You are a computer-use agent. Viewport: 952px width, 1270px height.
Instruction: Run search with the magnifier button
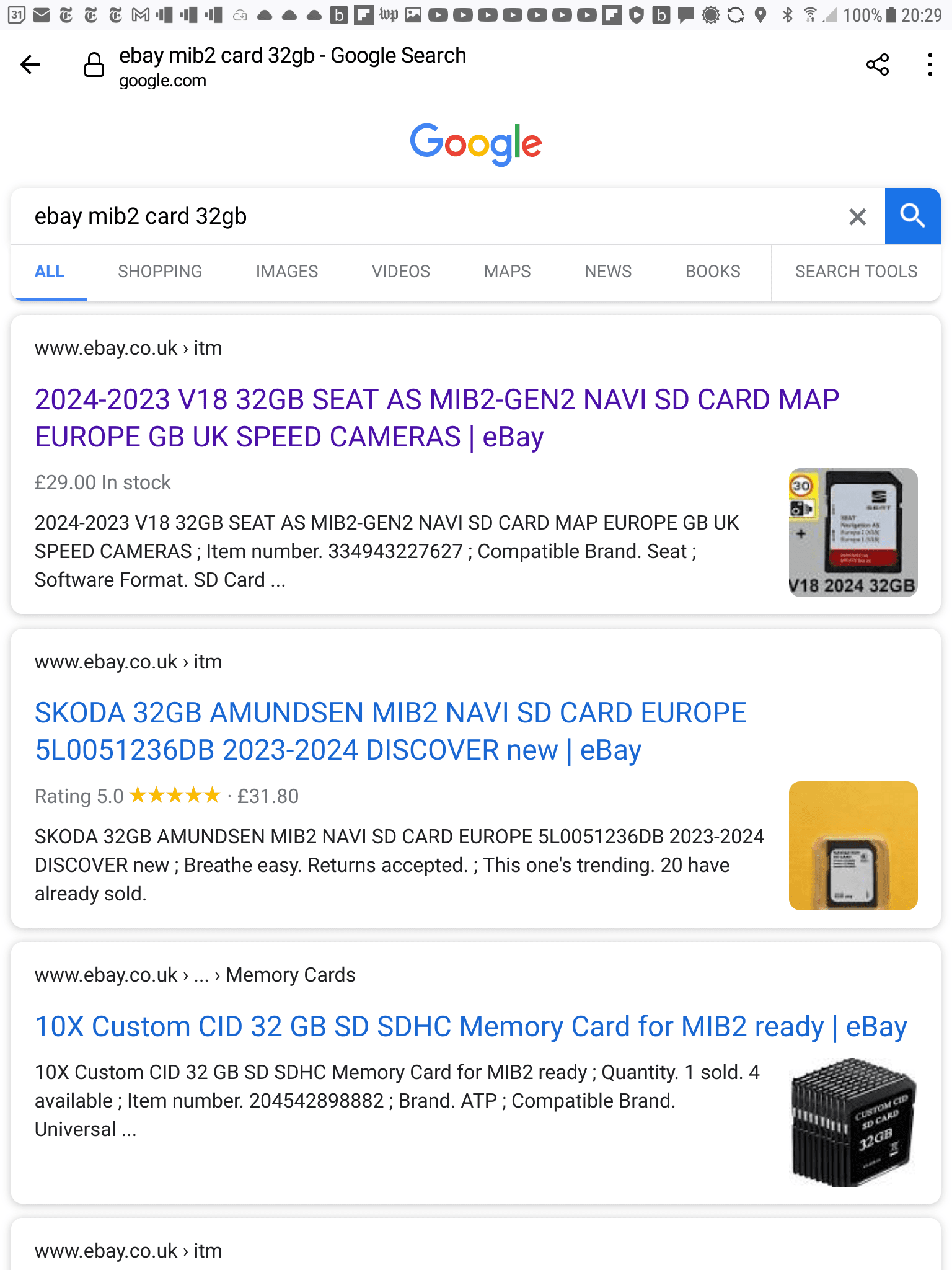pyautogui.click(x=912, y=216)
